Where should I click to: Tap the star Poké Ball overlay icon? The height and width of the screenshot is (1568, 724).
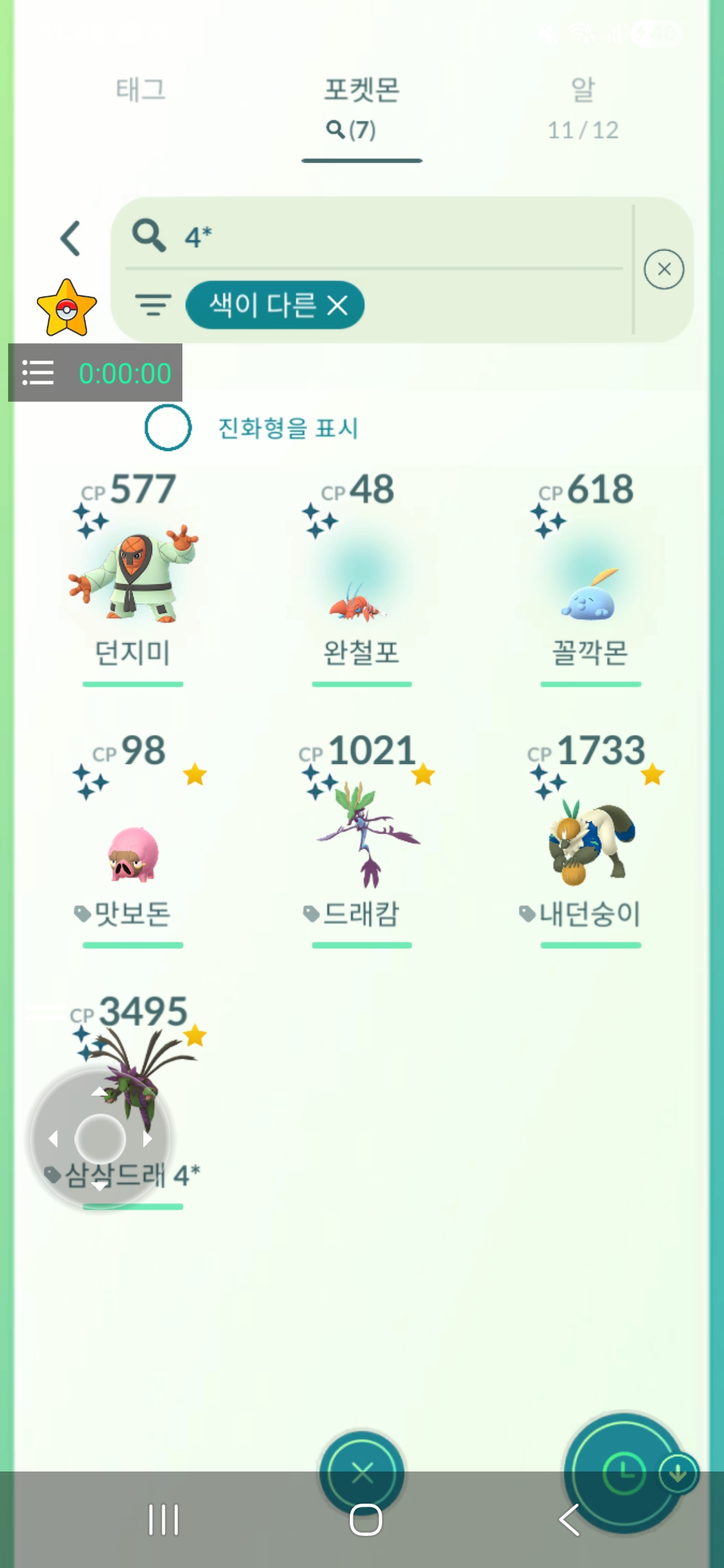(66, 308)
